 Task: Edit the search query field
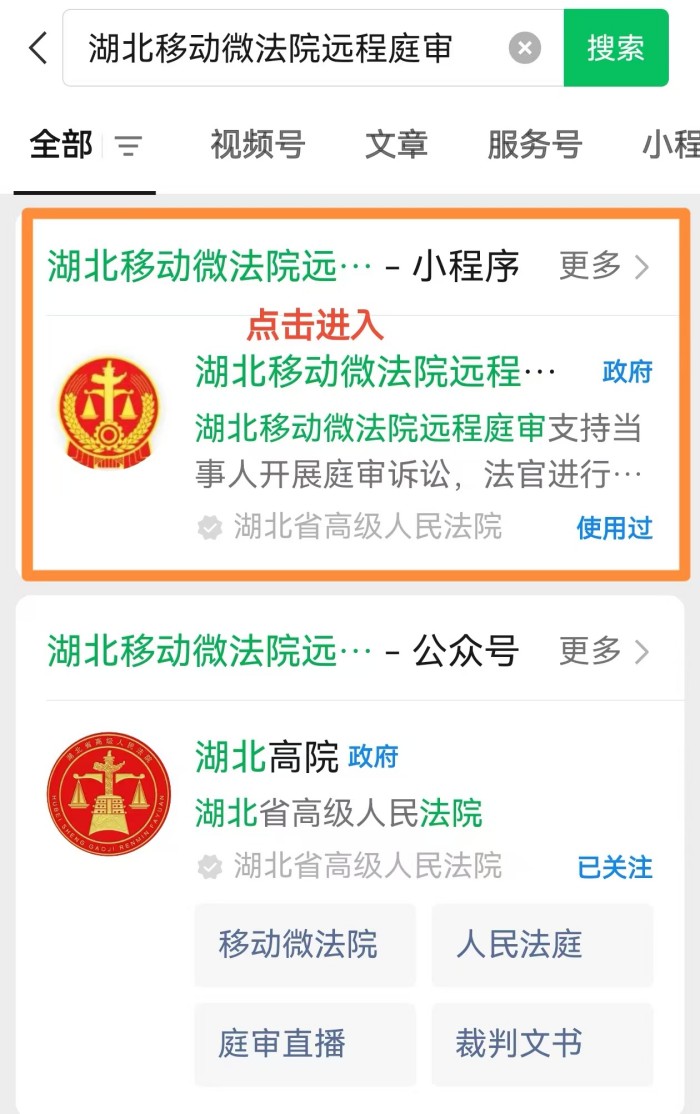click(x=280, y=48)
